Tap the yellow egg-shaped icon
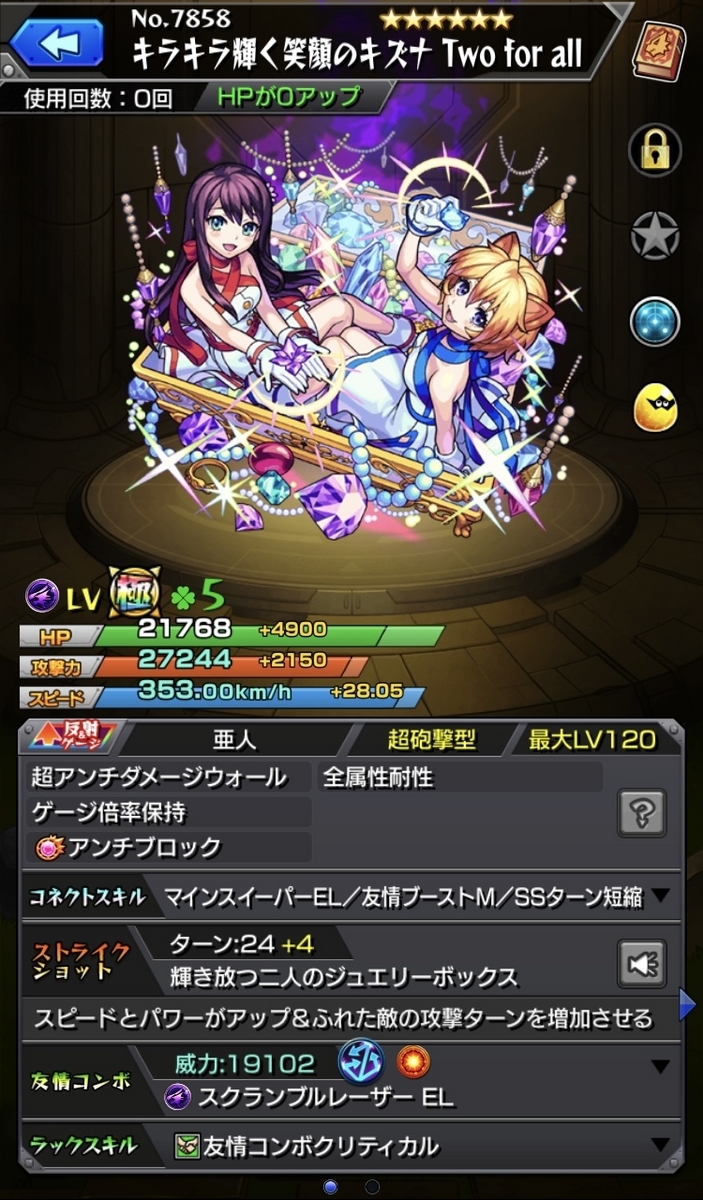The height and width of the screenshot is (1200, 703). click(x=655, y=407)
